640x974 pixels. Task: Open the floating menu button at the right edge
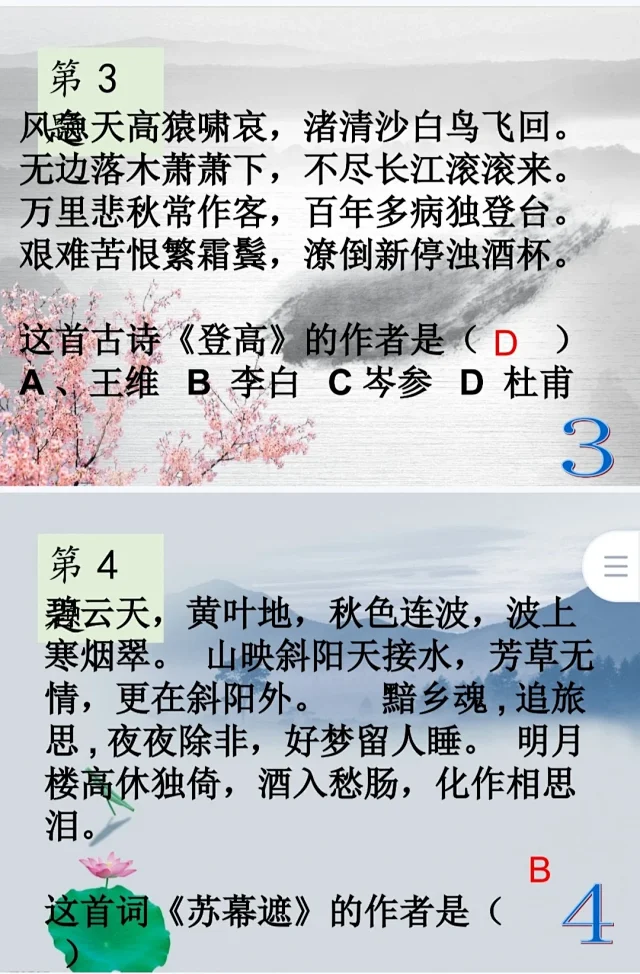pos(616,567)
